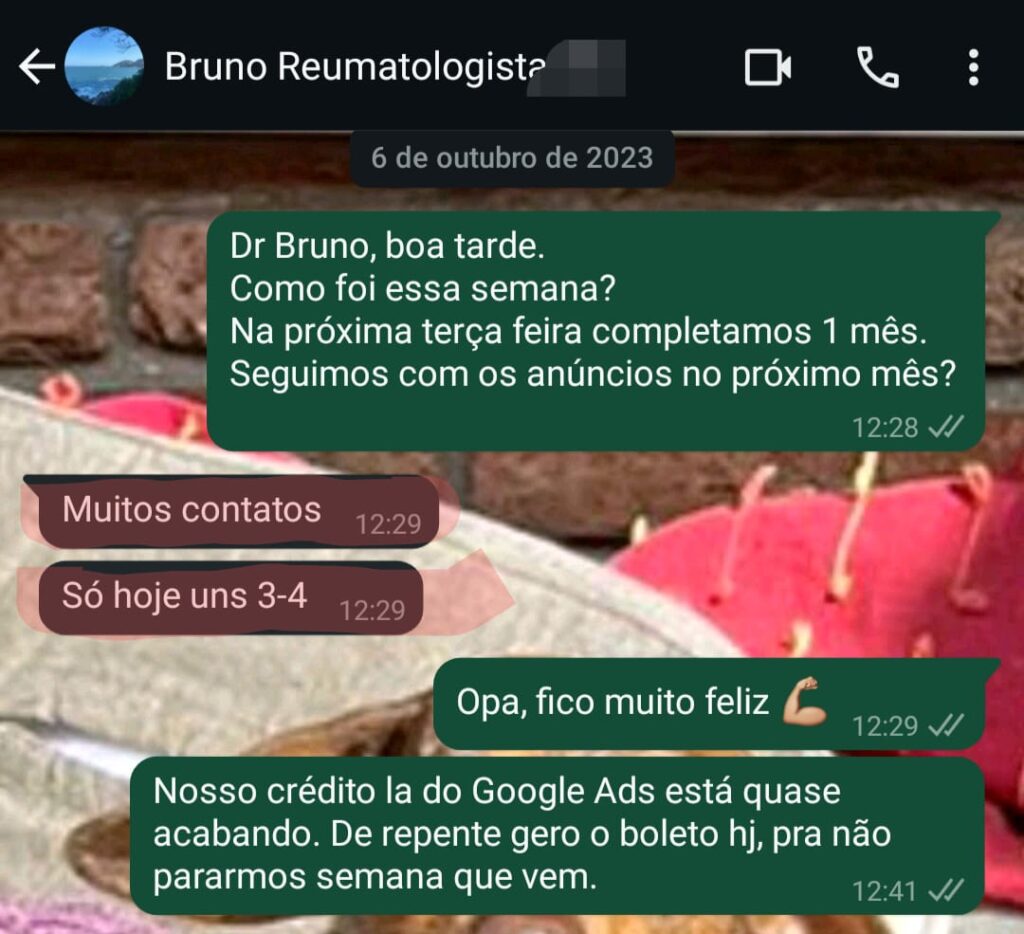
Task: Open Bruno Reumatologista's profile picture
Action: click(x=103, y=67)
